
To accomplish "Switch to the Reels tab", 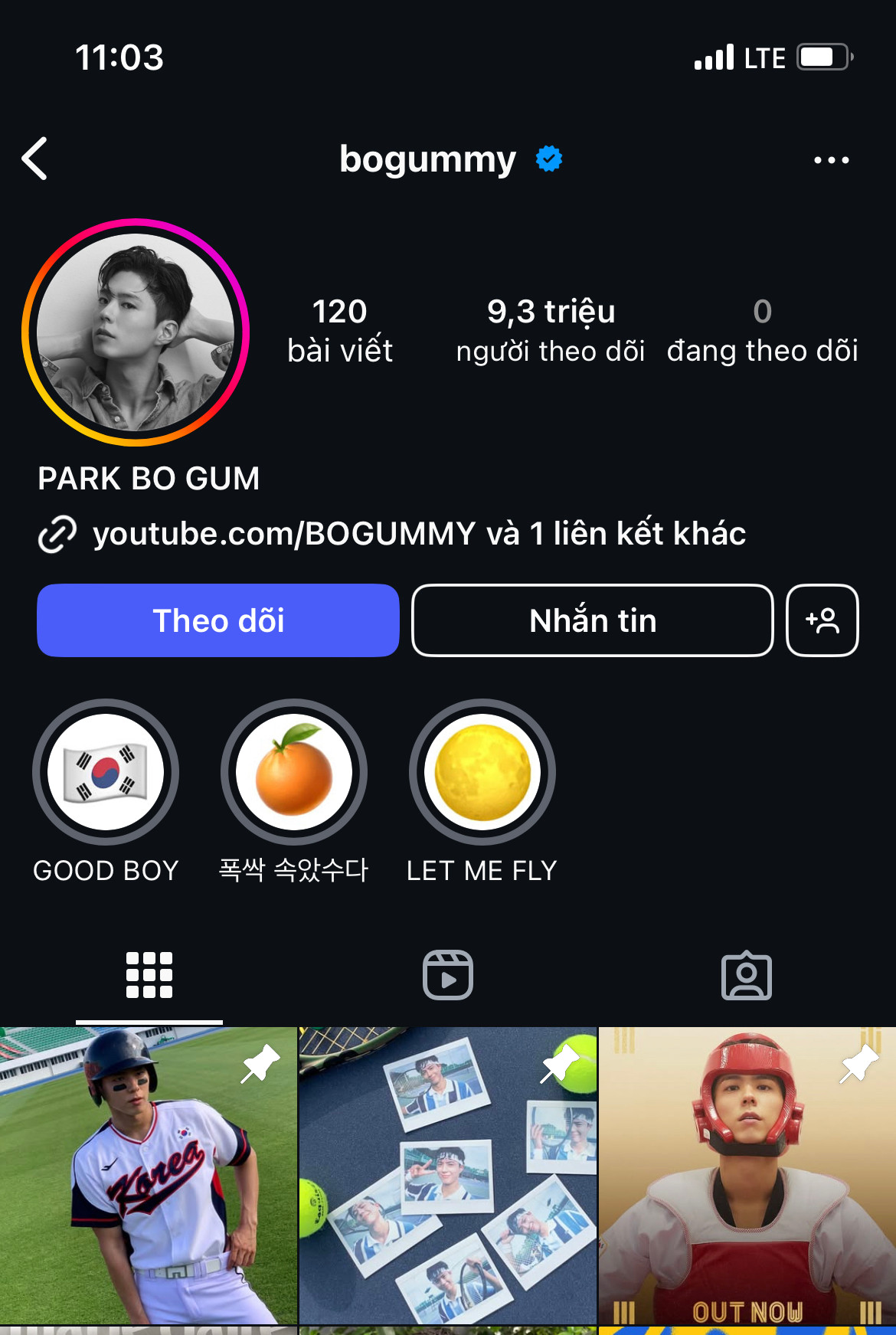I will pyautogui.click(x=448, y=975).
